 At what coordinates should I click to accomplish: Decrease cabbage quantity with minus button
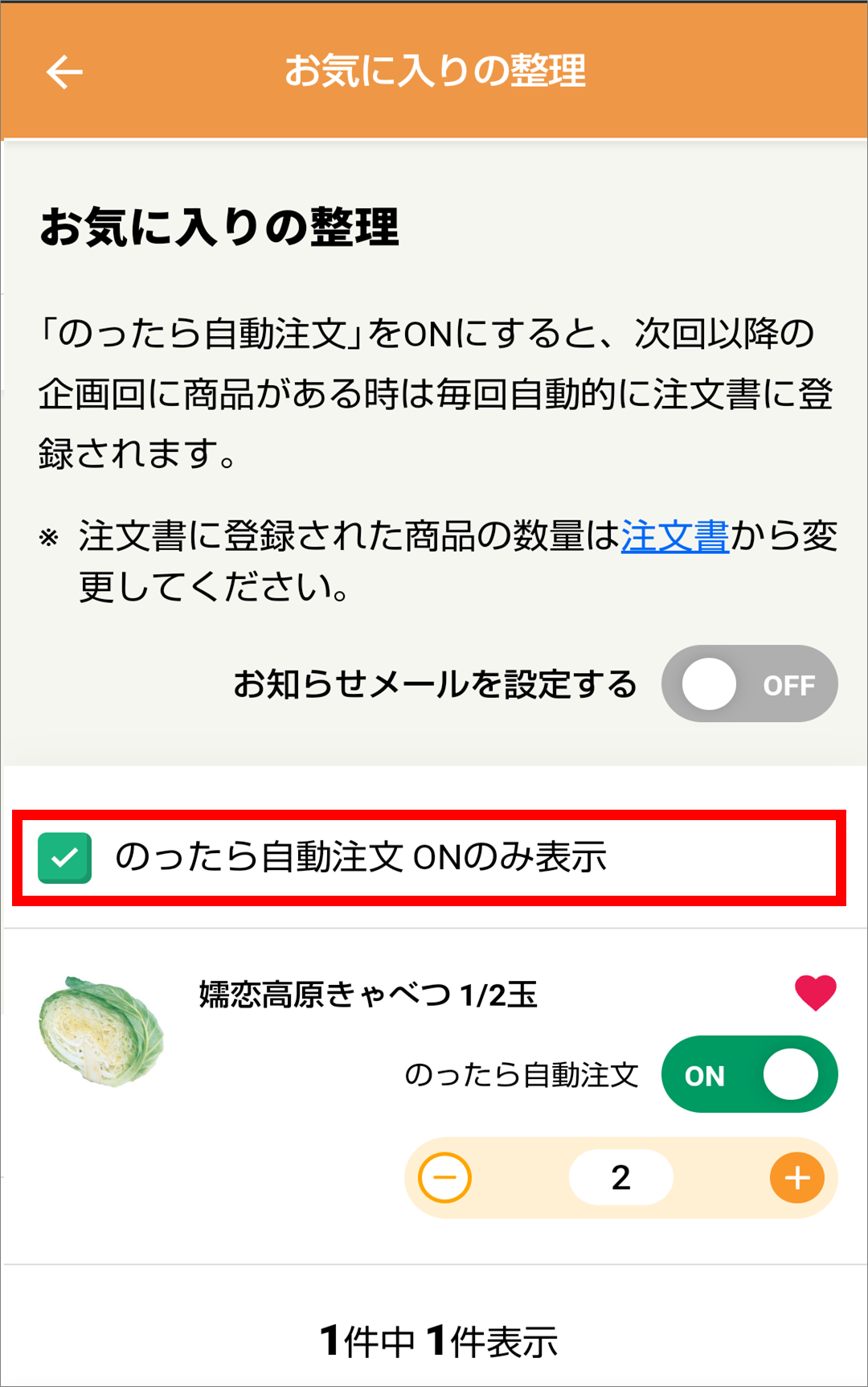point(444,1178)
